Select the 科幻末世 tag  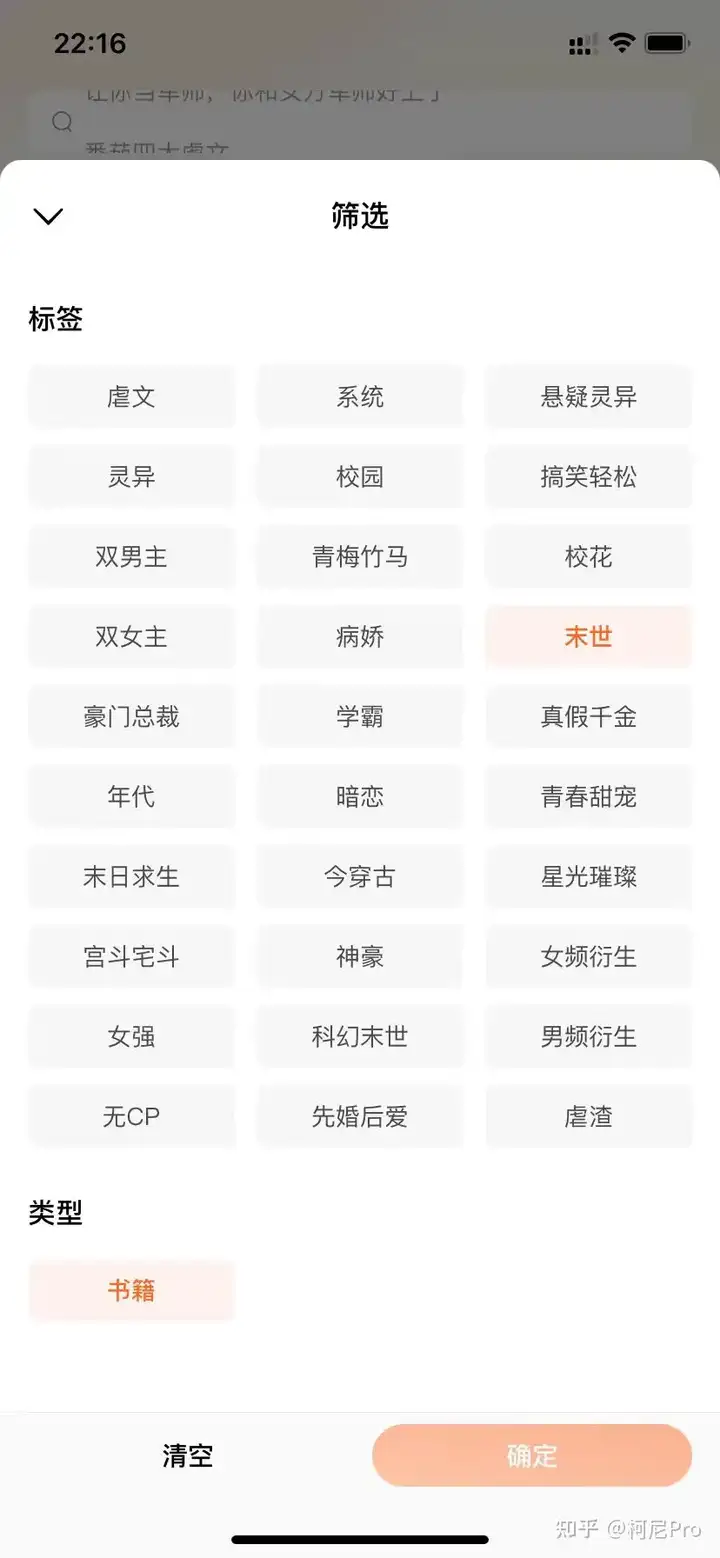click(360, 1037)
